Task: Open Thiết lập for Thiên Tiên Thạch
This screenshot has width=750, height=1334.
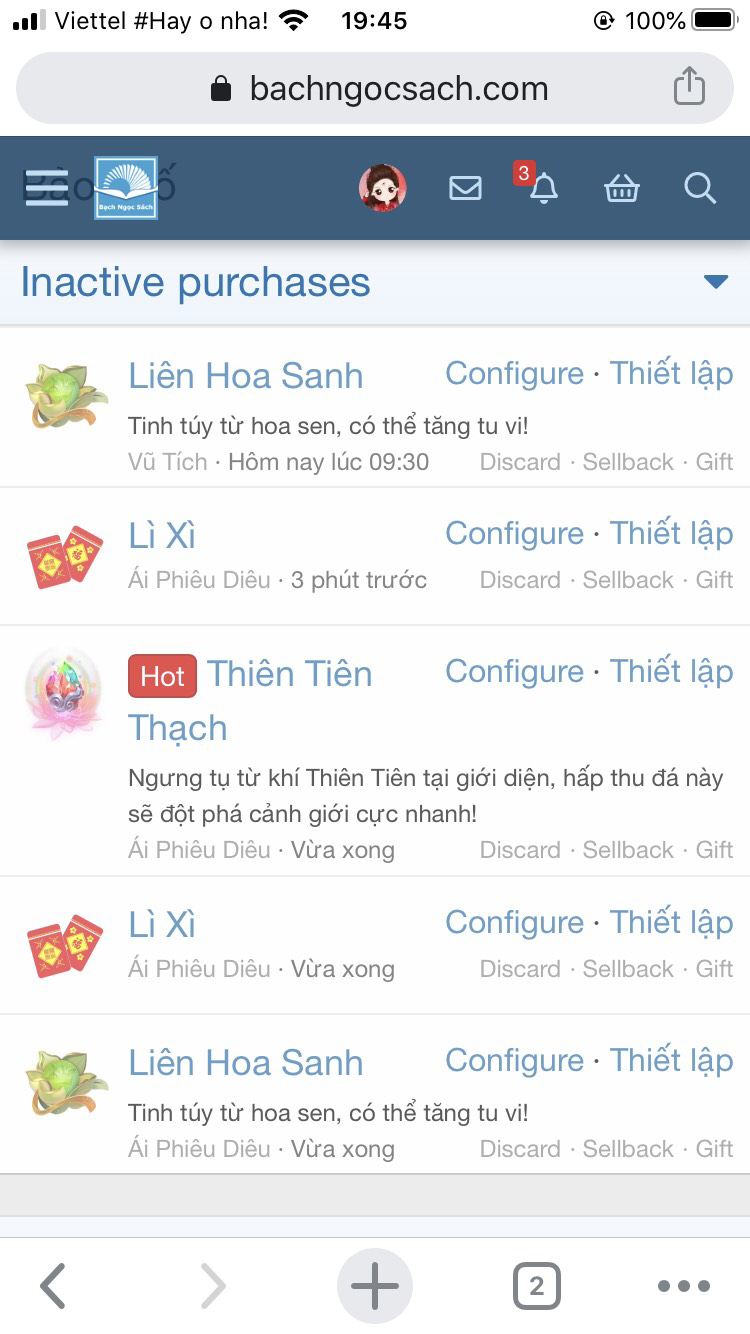Action: click(x=671, y=672)
